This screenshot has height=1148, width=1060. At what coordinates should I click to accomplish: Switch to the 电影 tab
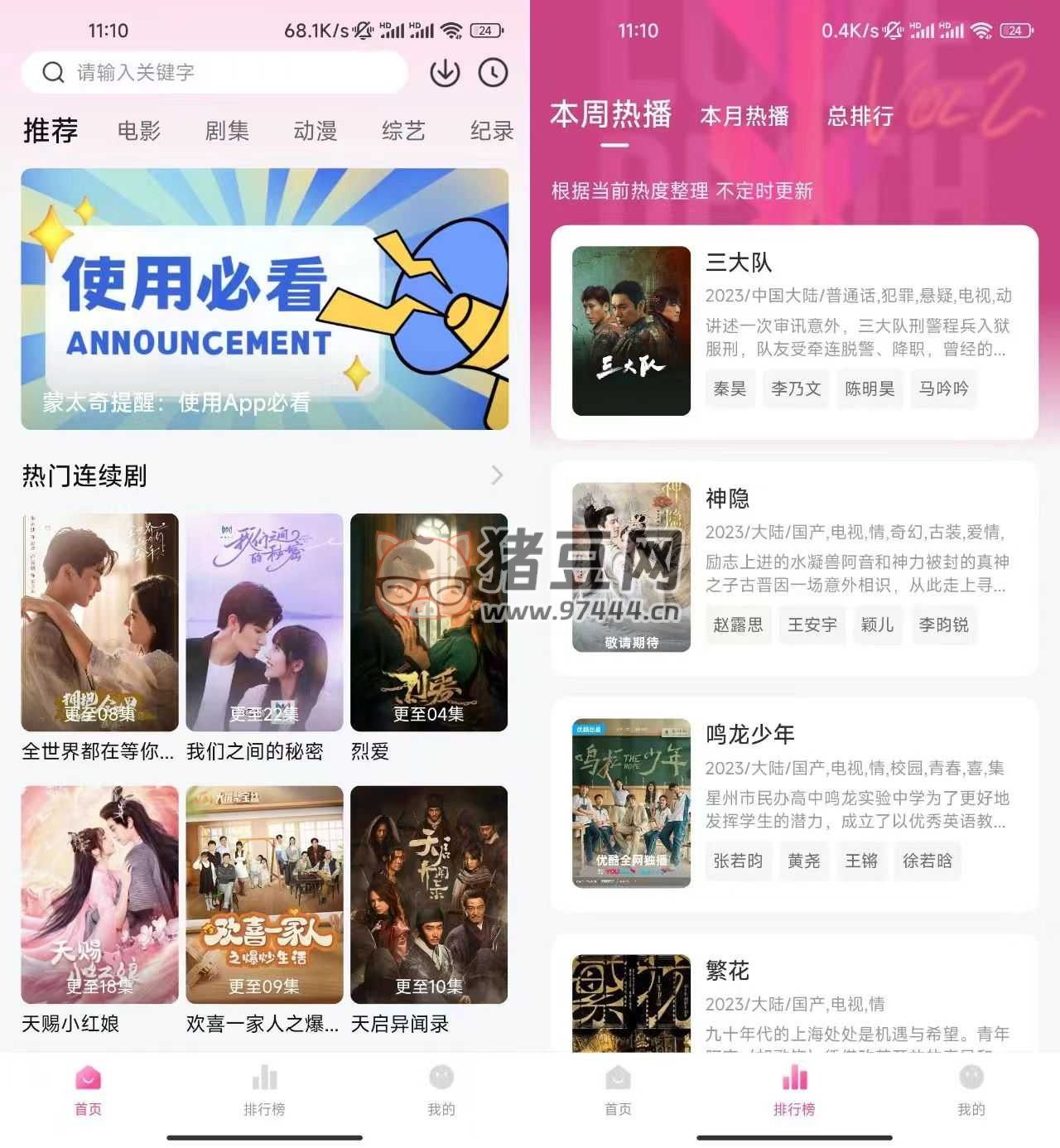click(139, 131)
